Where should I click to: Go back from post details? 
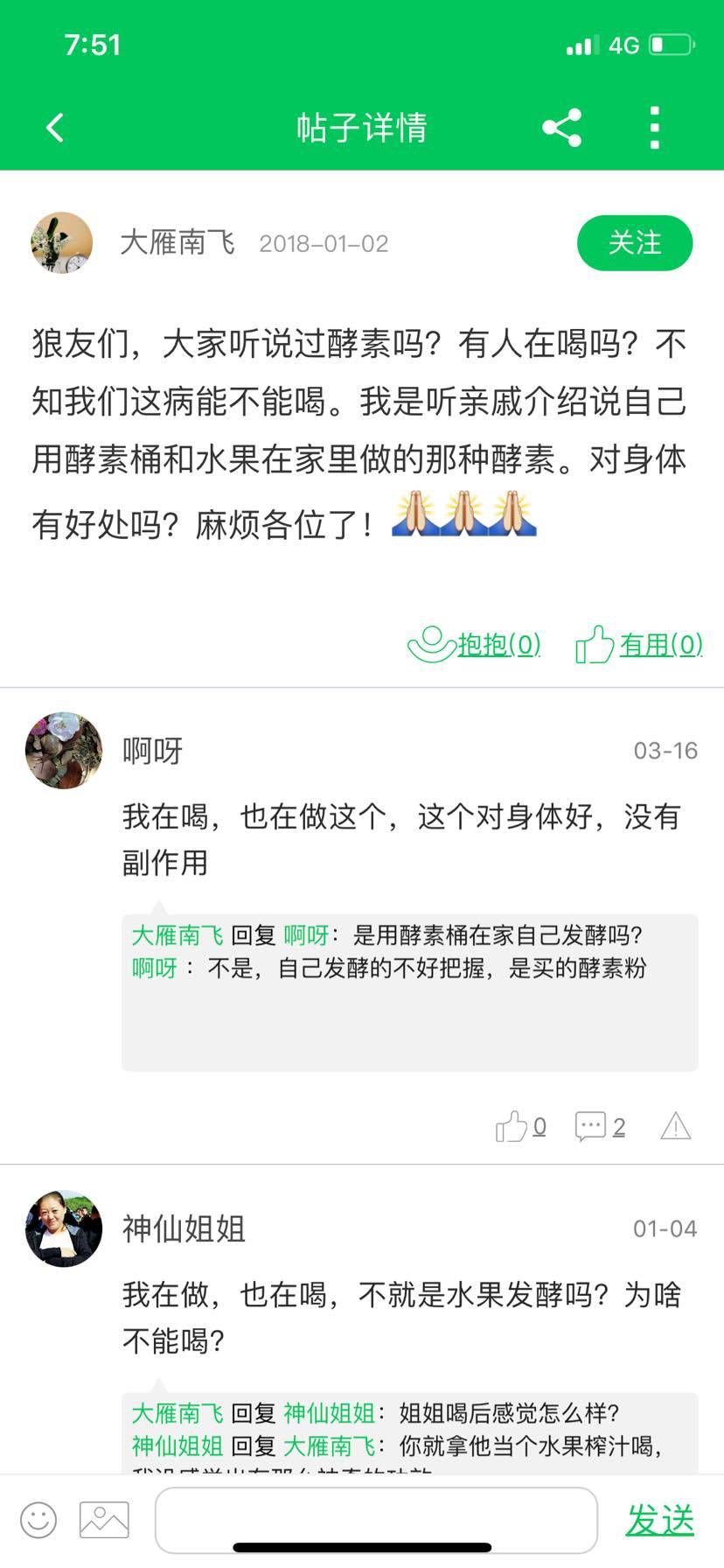click(x=55, y=128)
